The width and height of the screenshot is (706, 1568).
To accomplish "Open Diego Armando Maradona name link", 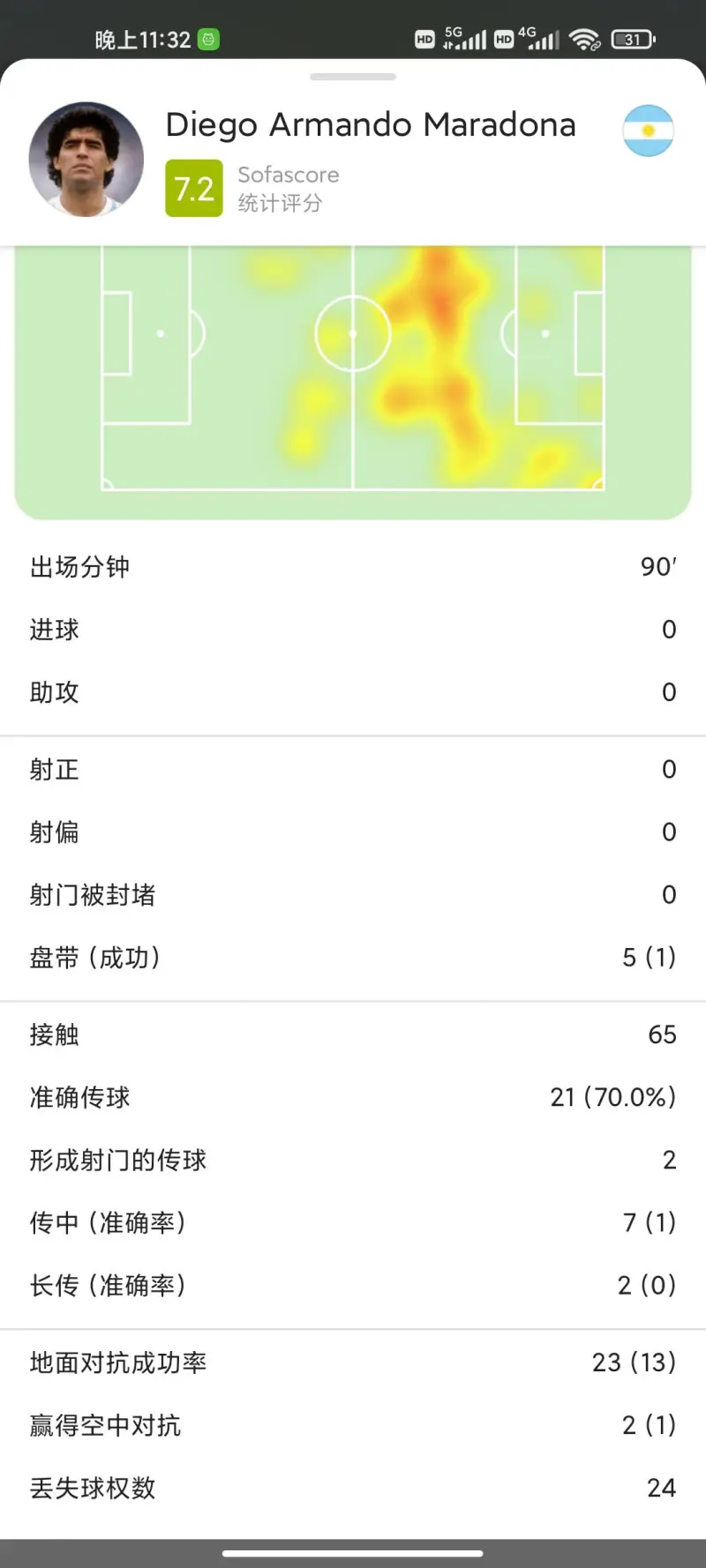I will tap(371, 125).
